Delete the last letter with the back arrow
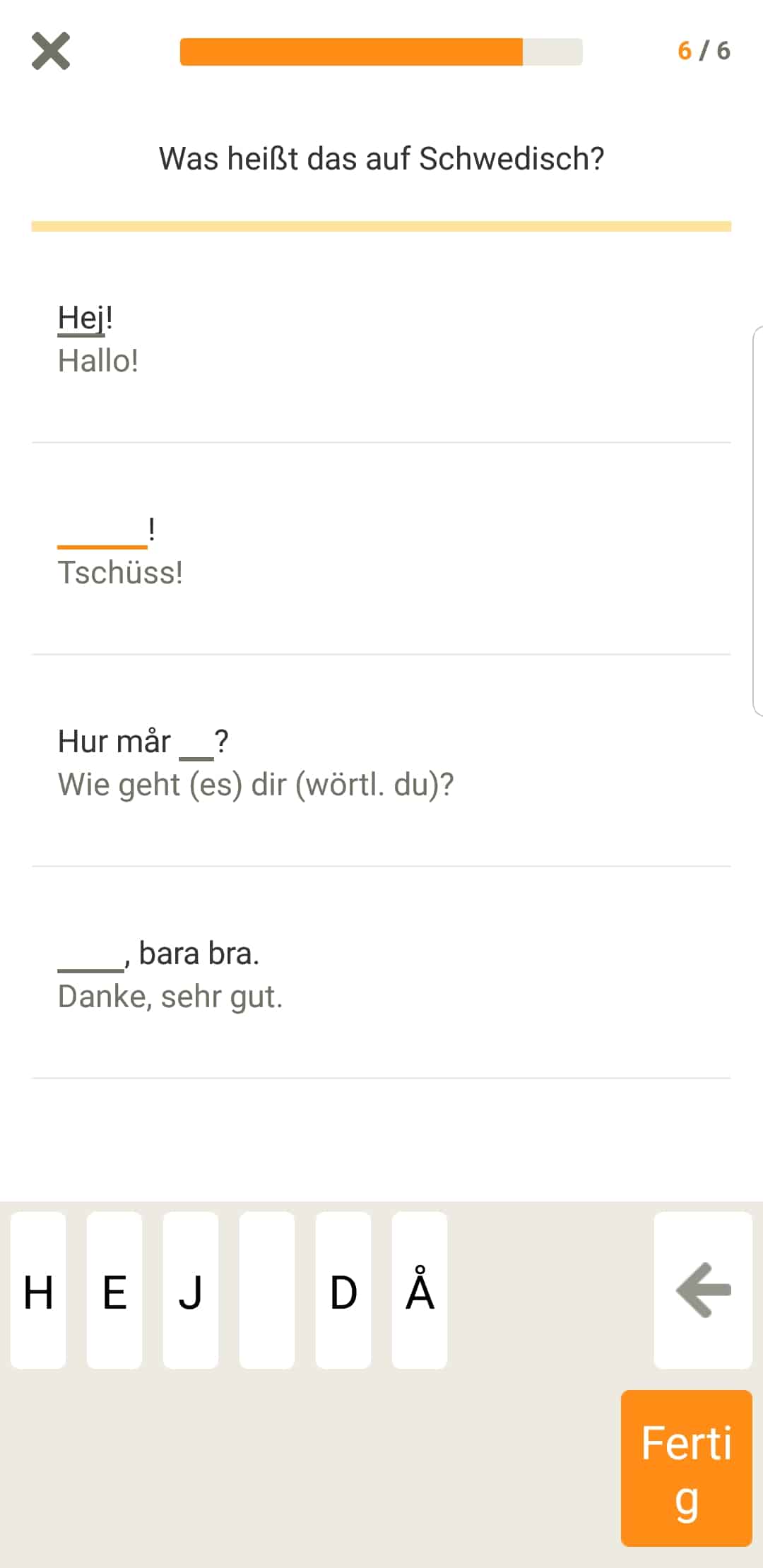This screenshot has width=763, height=1568. click(x=703, y=1290)
